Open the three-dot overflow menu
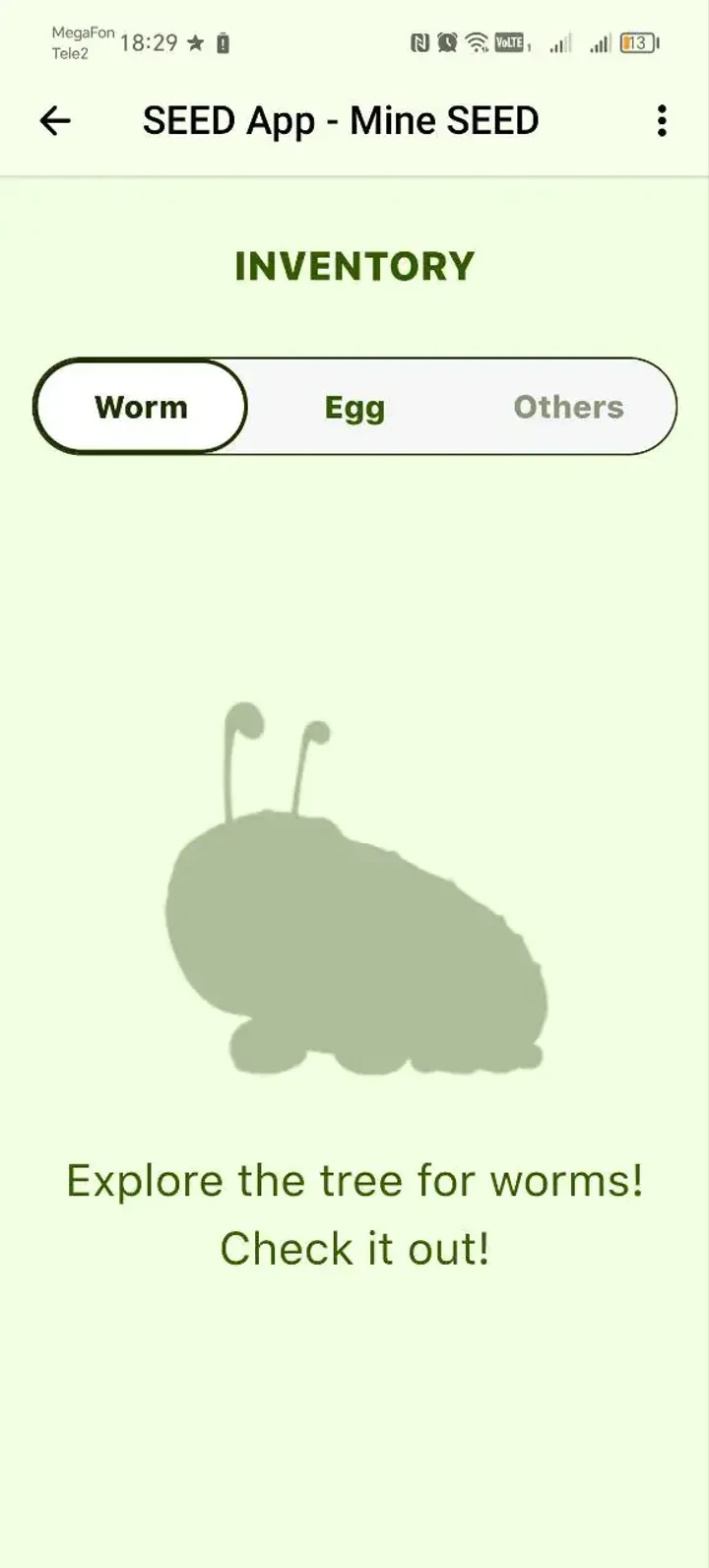 coord(662,121)
